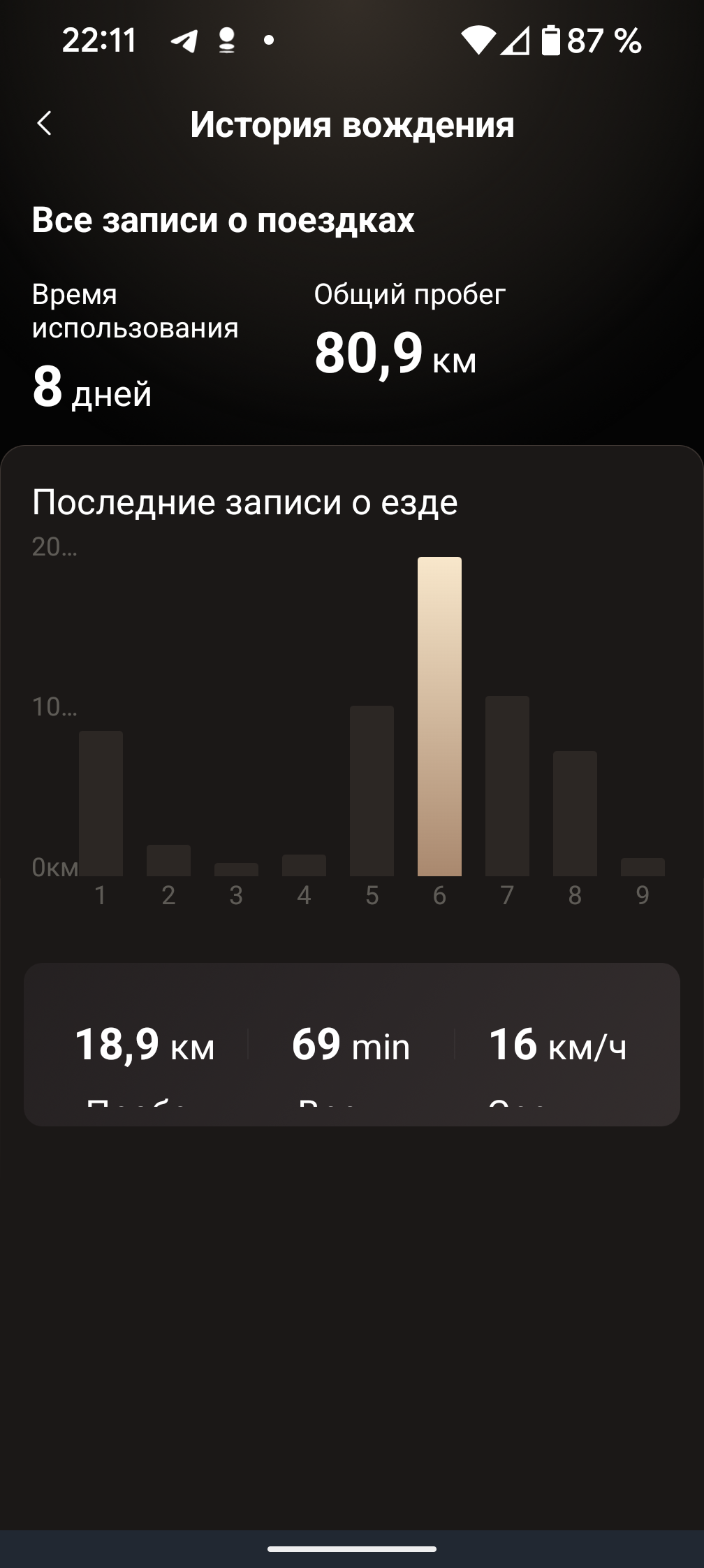Select bar 2 in the ride chart
704x1568 pixels.
pyautogui.click(x=168, y=860)
